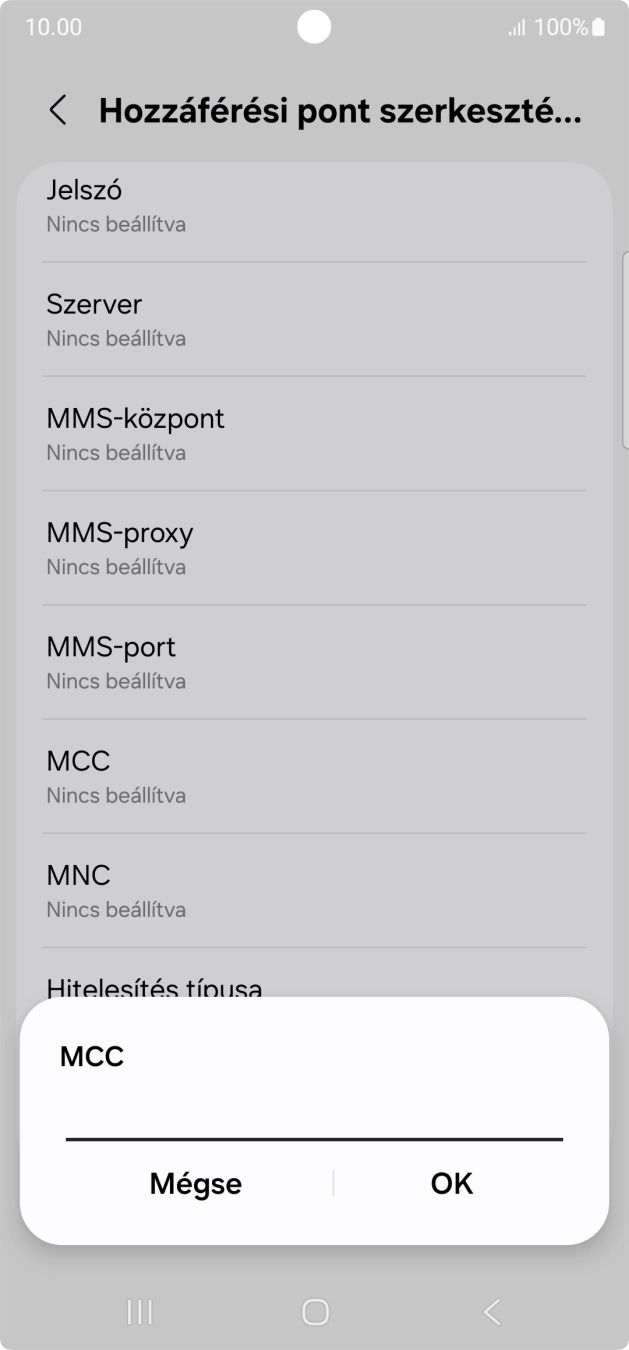Confirm the MCC dialog with OK
The width and height of the screenshot is (629, 1350).
point(451,1184)
